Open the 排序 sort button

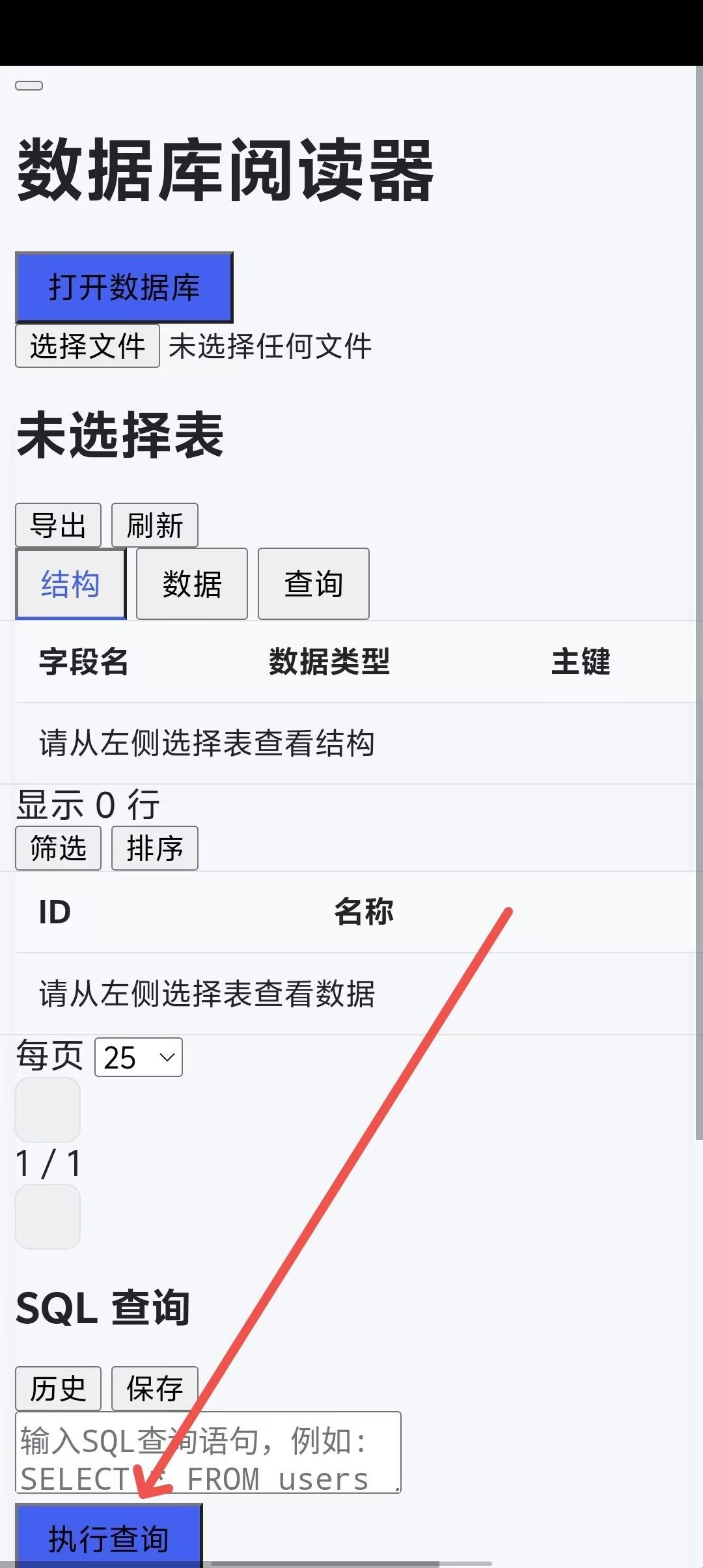coord(154,848)
